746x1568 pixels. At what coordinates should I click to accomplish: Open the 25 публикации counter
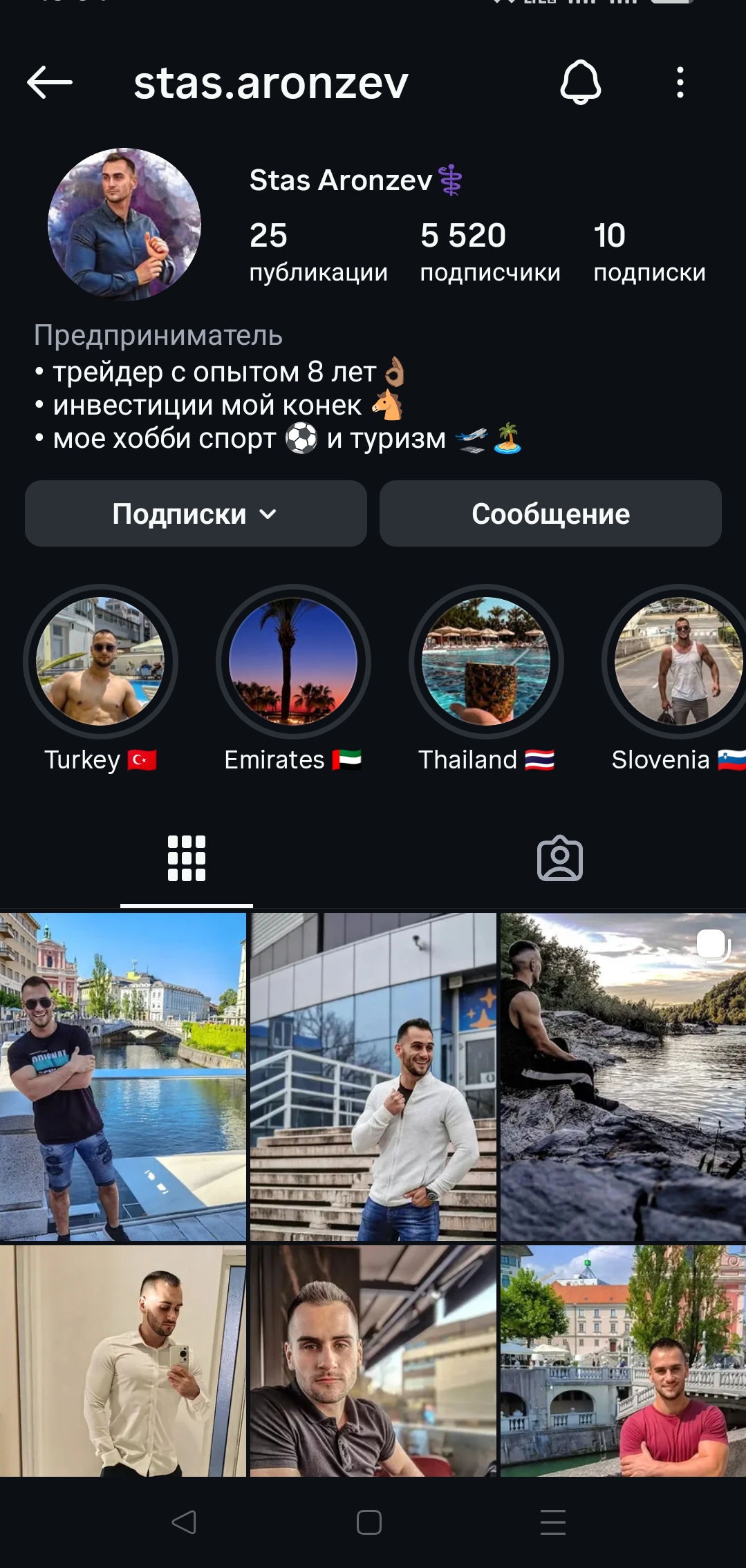tap(317, 251)
